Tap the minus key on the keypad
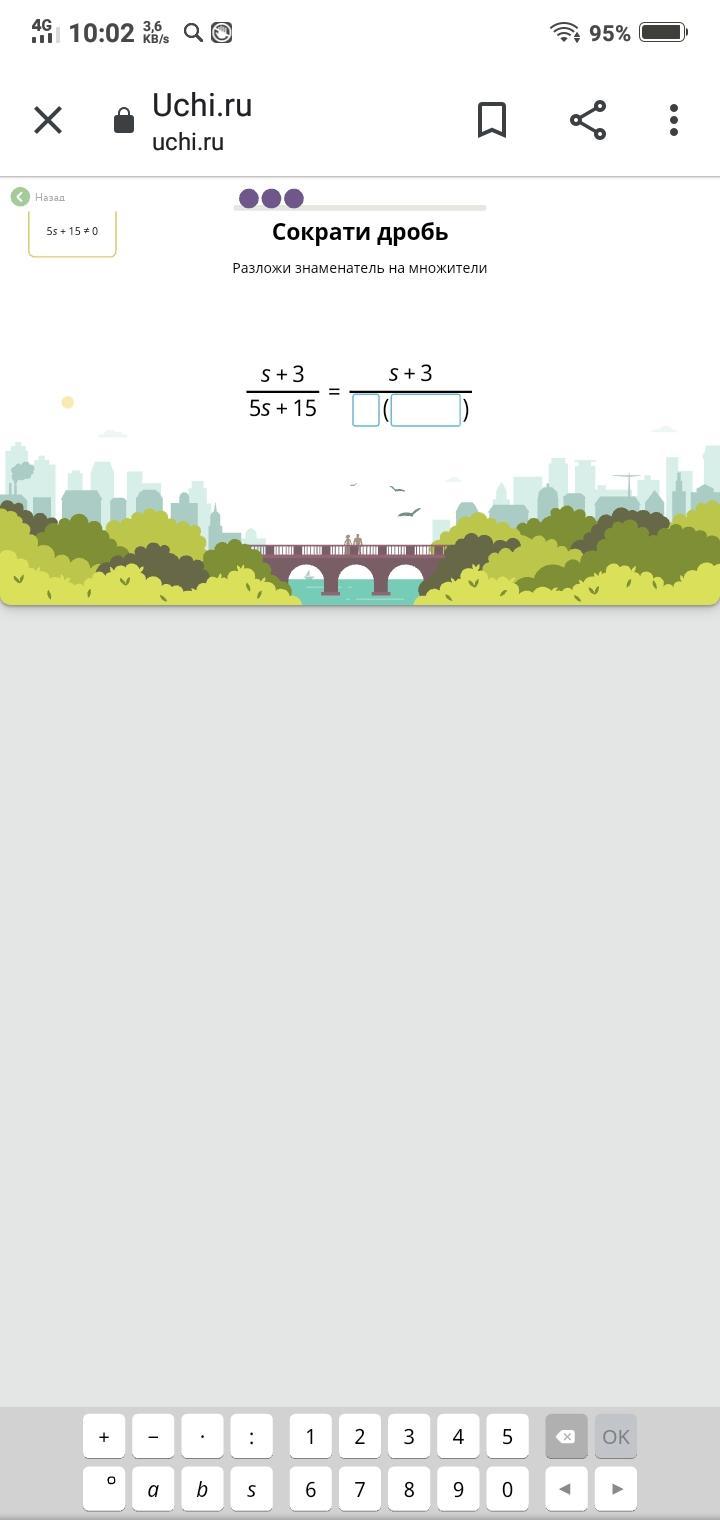This screenshot has width=720, height=1520. 153,1437
